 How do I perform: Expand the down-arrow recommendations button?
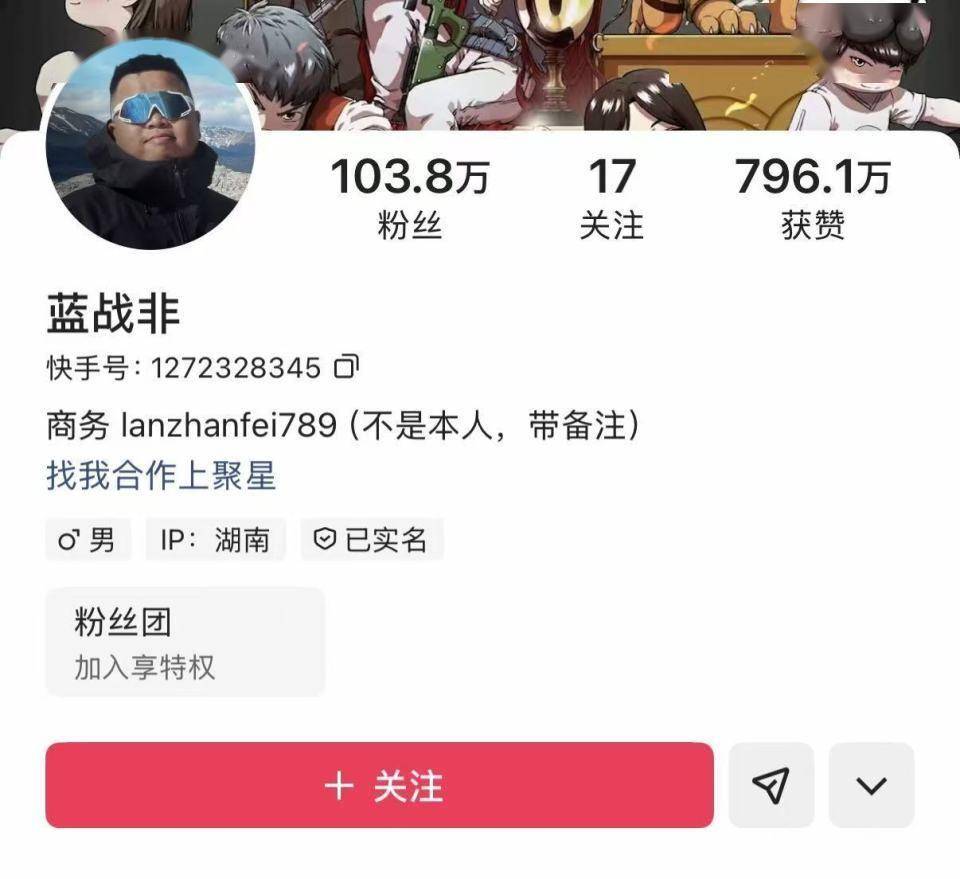click(x=871, y=786)
